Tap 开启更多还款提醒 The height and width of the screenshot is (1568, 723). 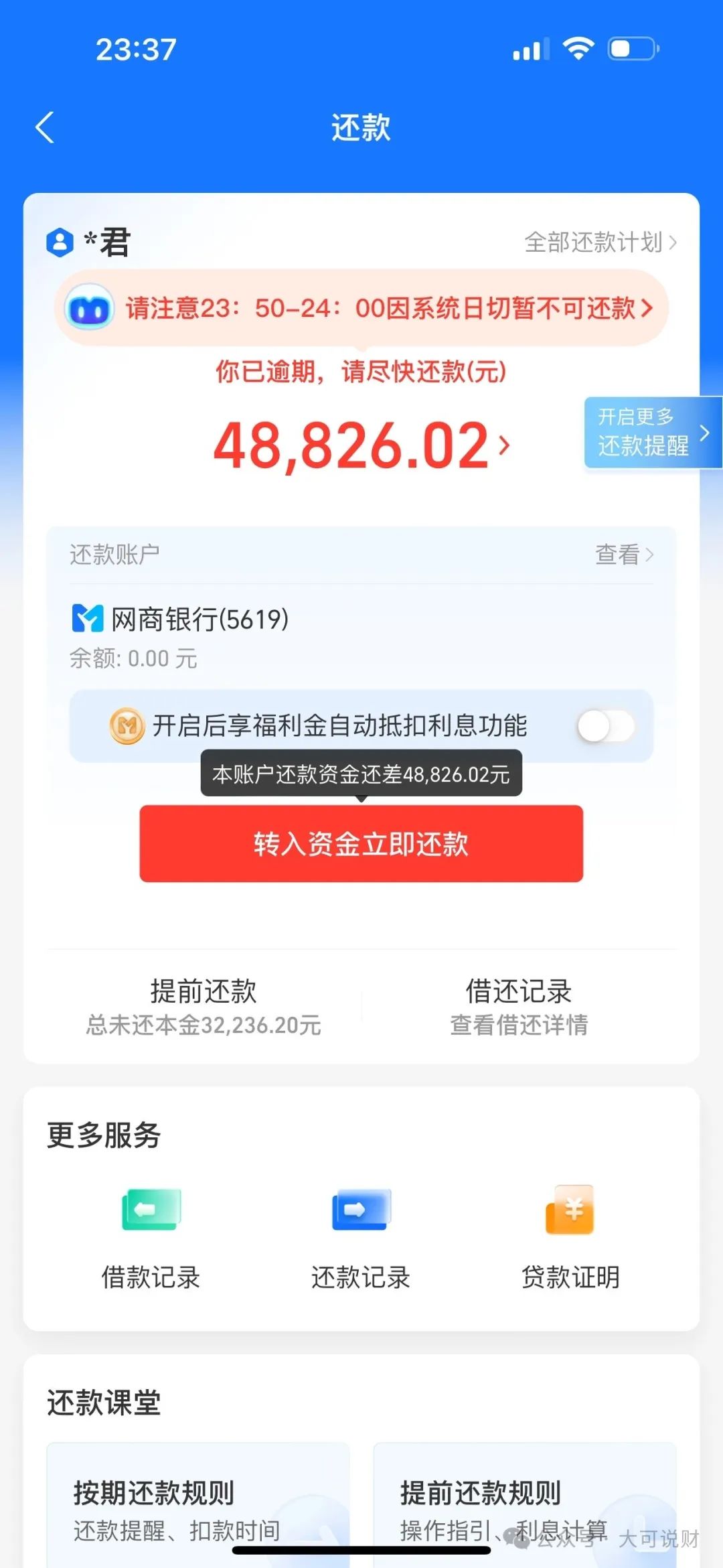click(651, 432)
